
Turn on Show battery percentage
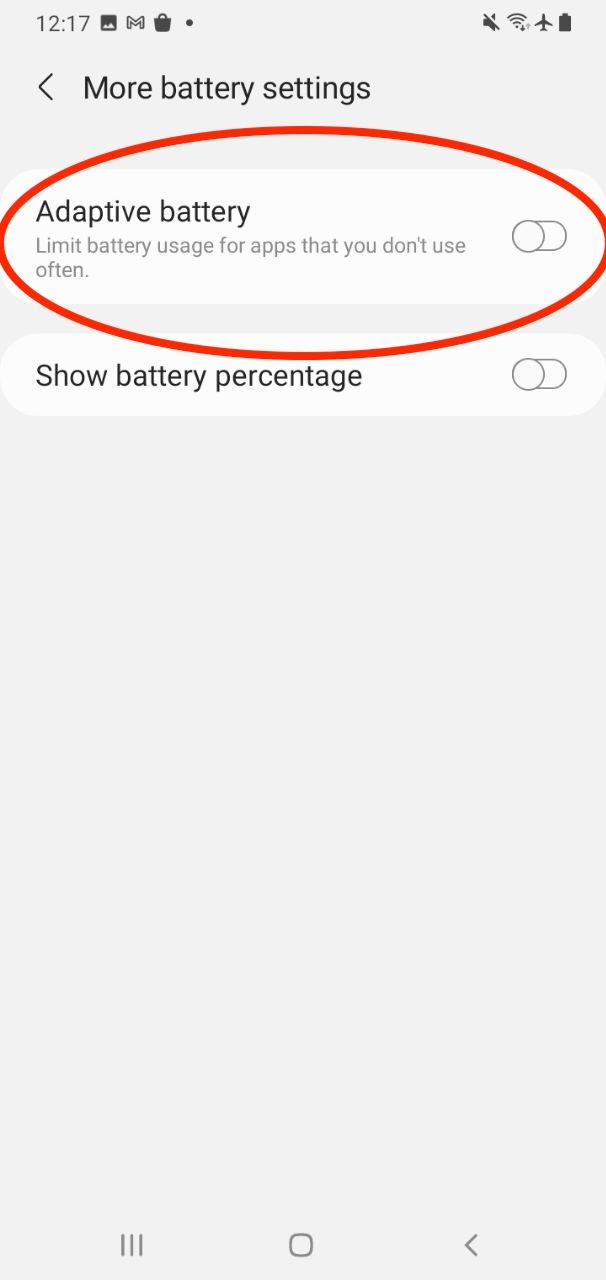539,375
